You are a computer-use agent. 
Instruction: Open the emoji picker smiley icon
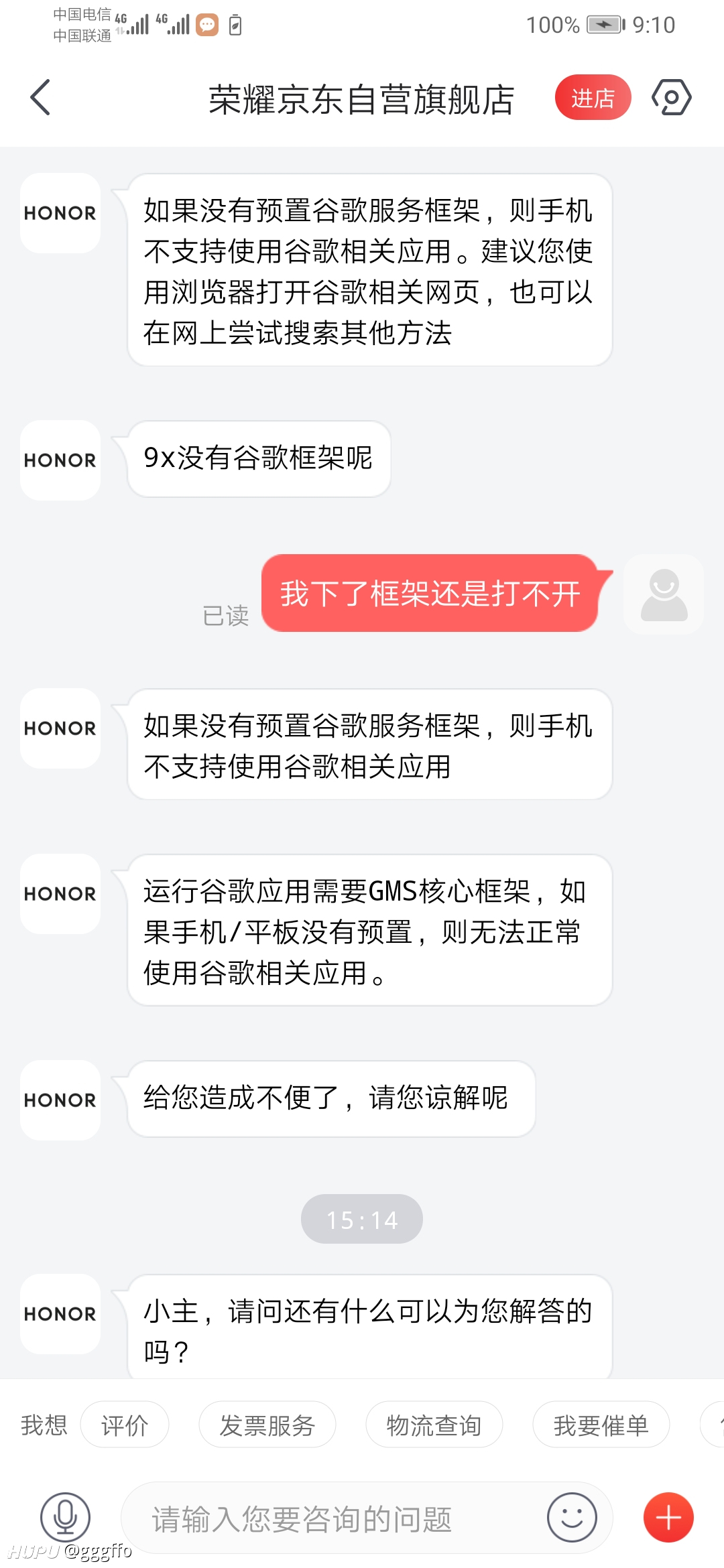point(572,1517)
